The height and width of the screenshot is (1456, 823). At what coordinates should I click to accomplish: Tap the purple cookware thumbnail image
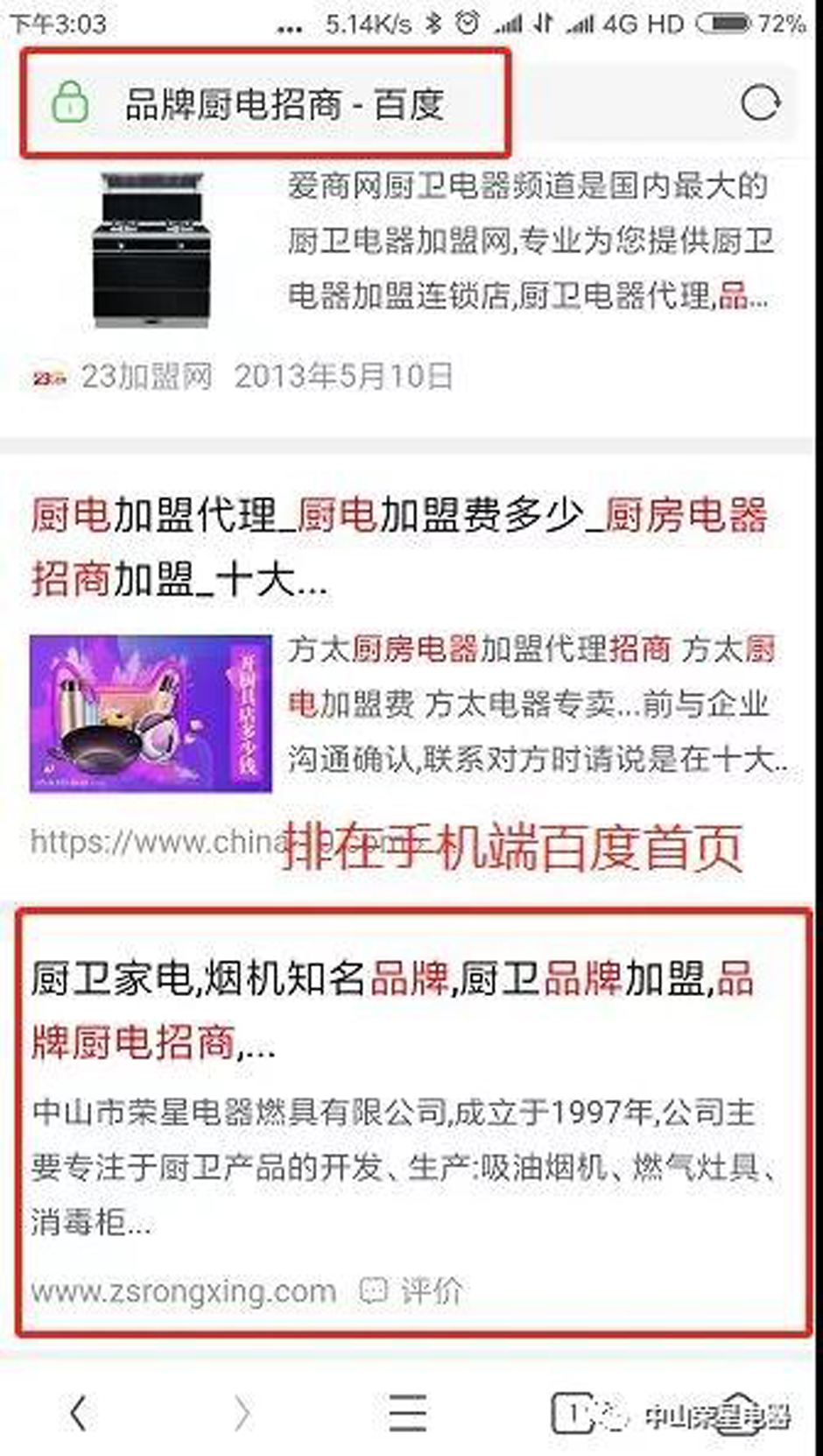[151, 714]
